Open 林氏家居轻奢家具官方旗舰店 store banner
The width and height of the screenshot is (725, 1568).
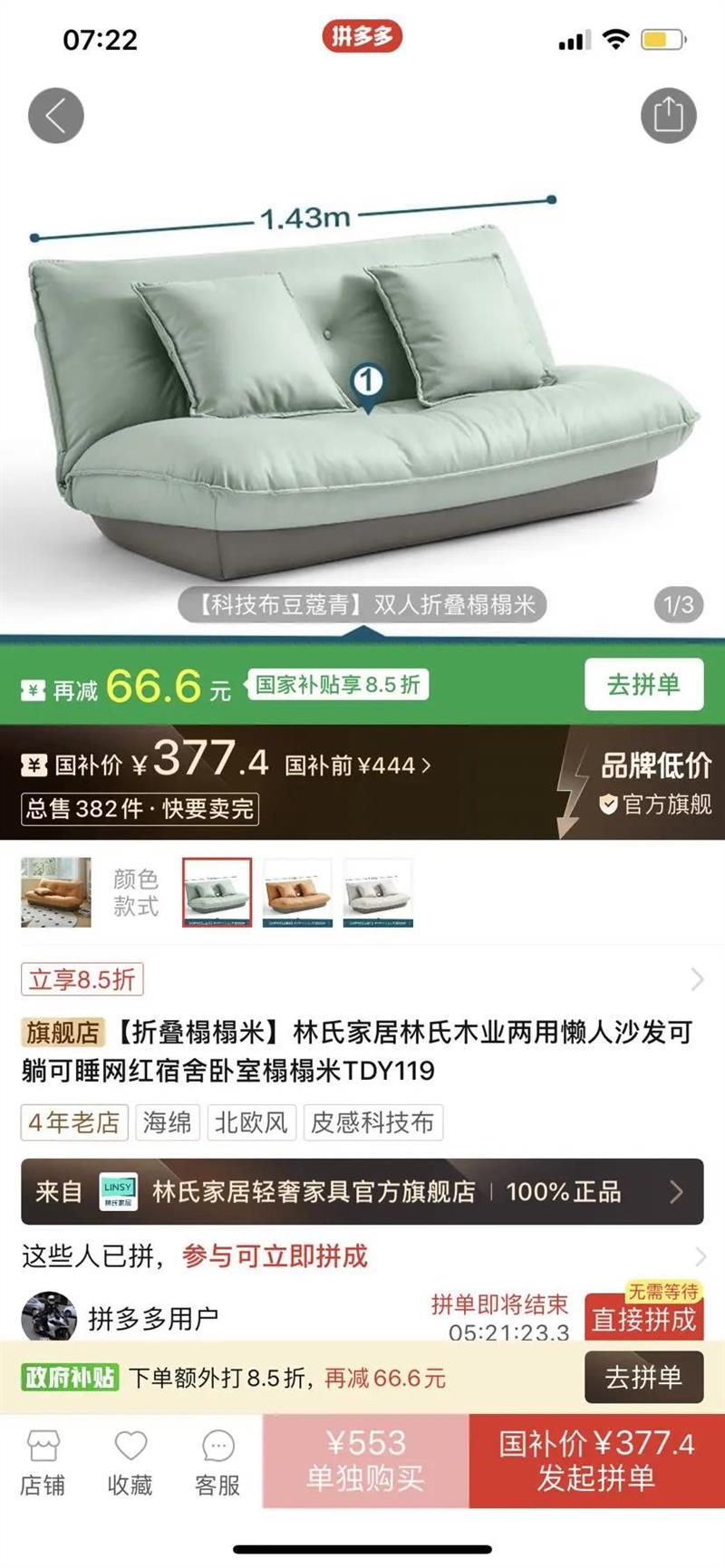tap(362, 1191)
